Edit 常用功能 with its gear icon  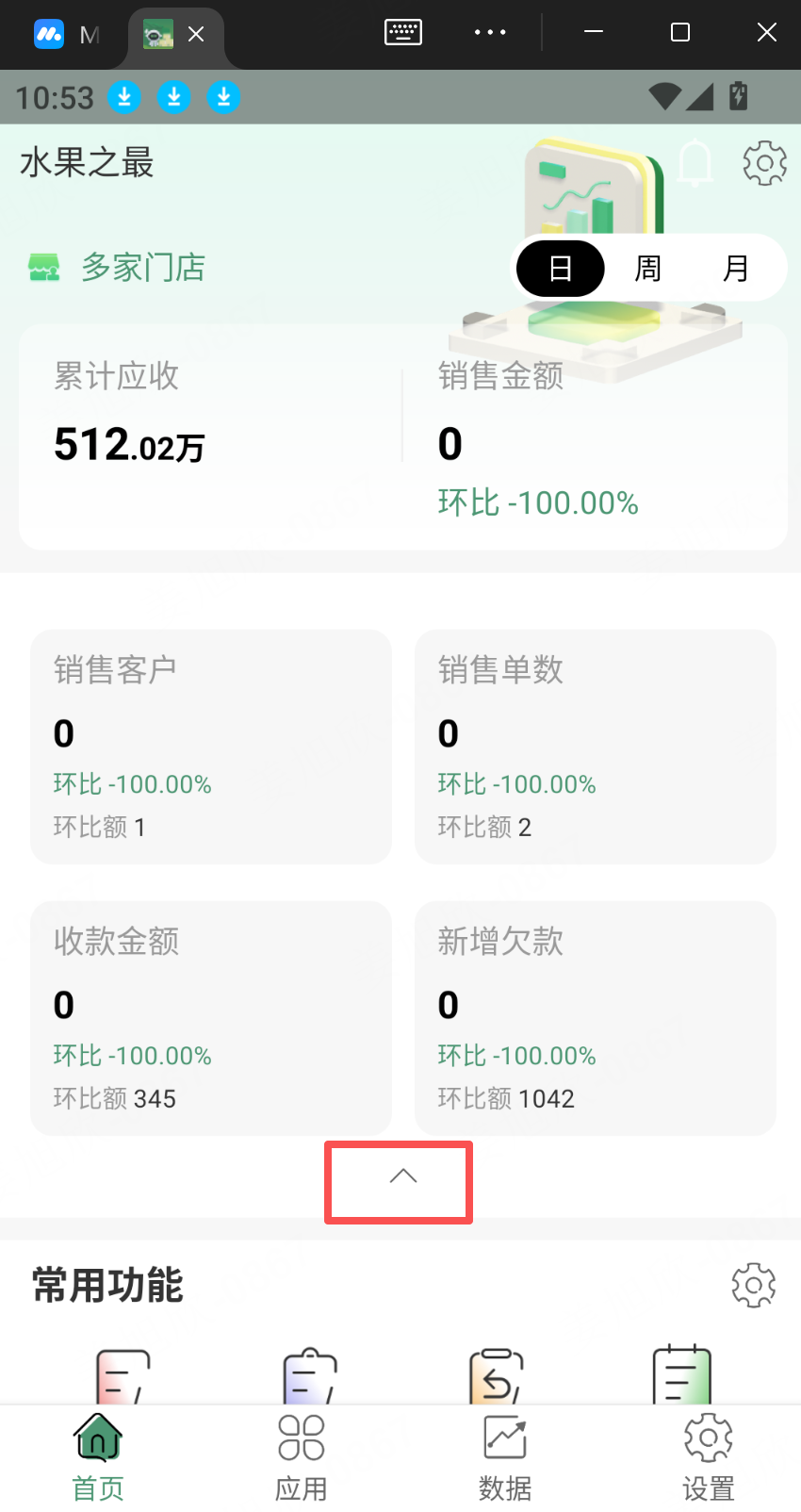point(753,1285)
